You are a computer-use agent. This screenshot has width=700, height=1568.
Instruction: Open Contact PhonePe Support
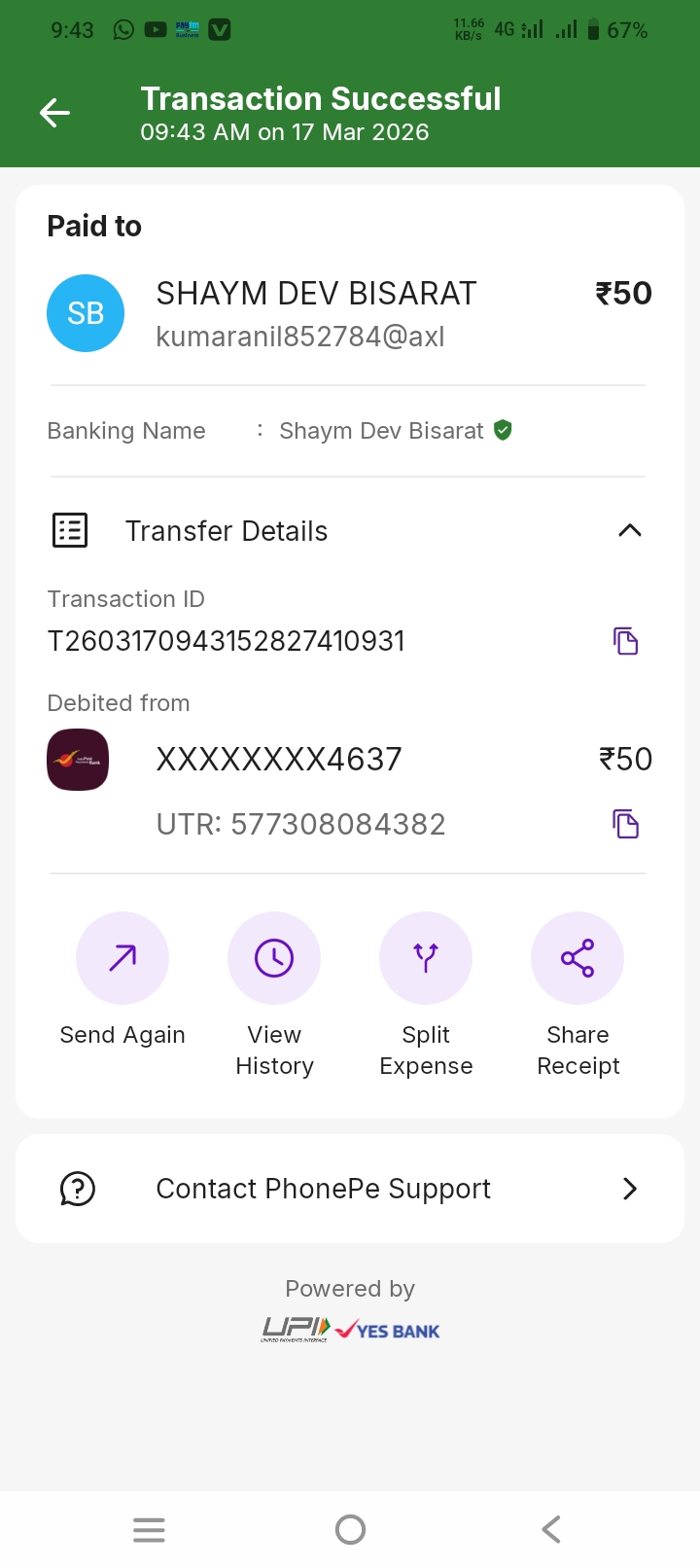(x=350, y=1189)
